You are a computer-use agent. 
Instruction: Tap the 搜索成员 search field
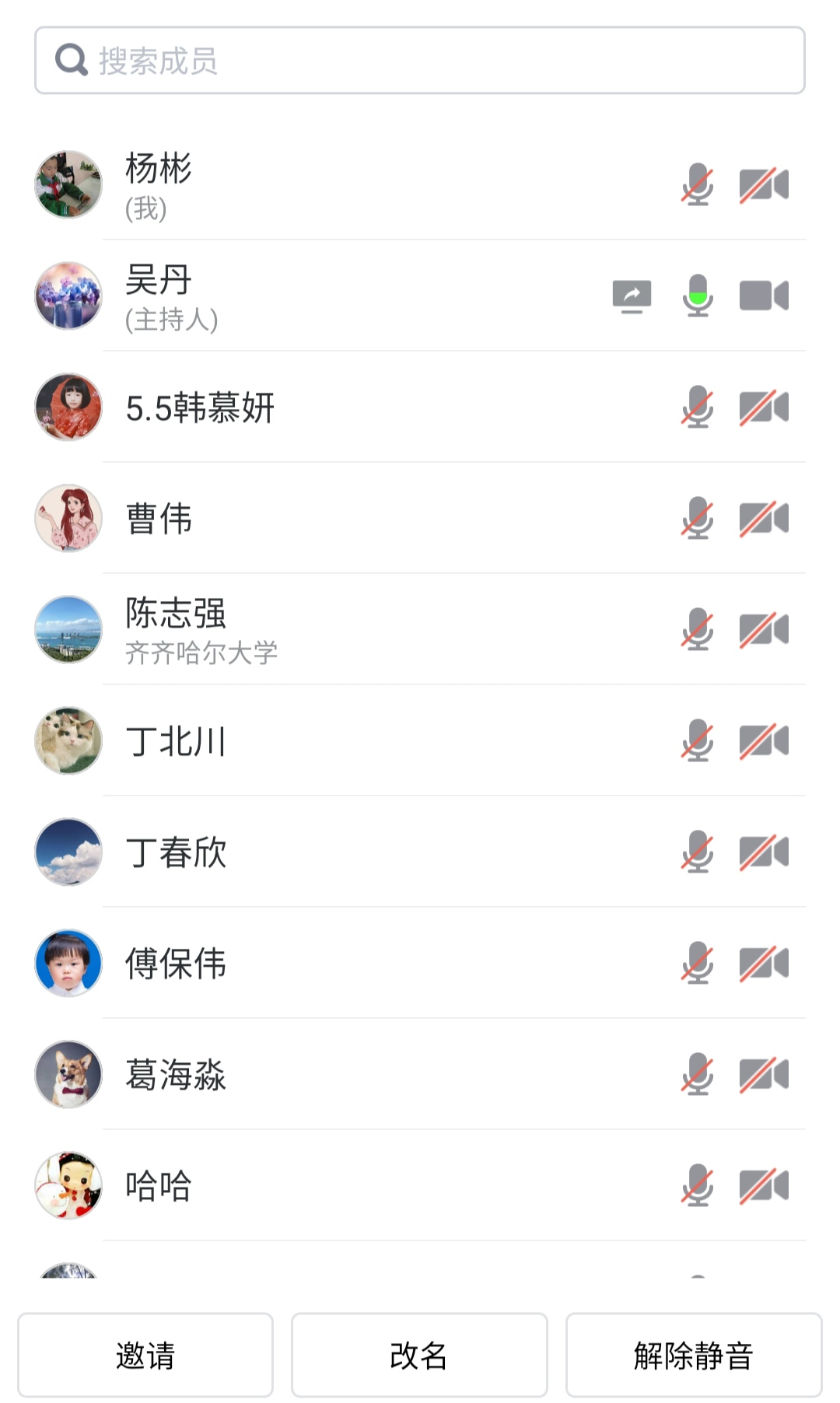(420, 61)
